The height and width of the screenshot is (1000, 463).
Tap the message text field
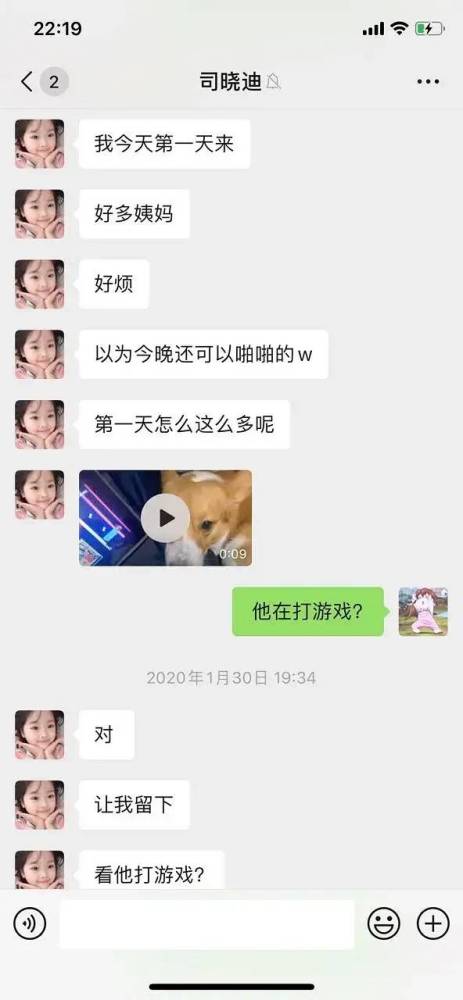point(207,924)
